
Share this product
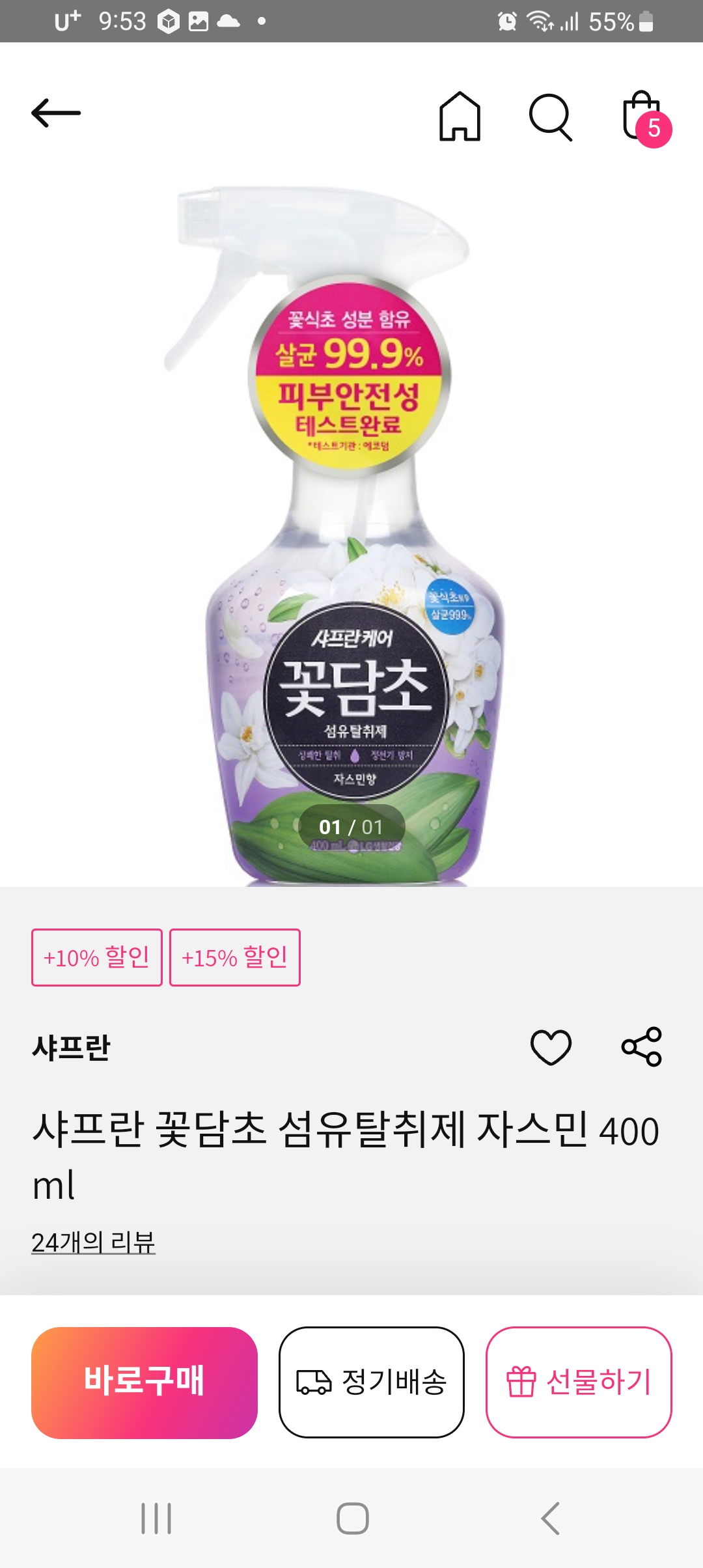642,1047
